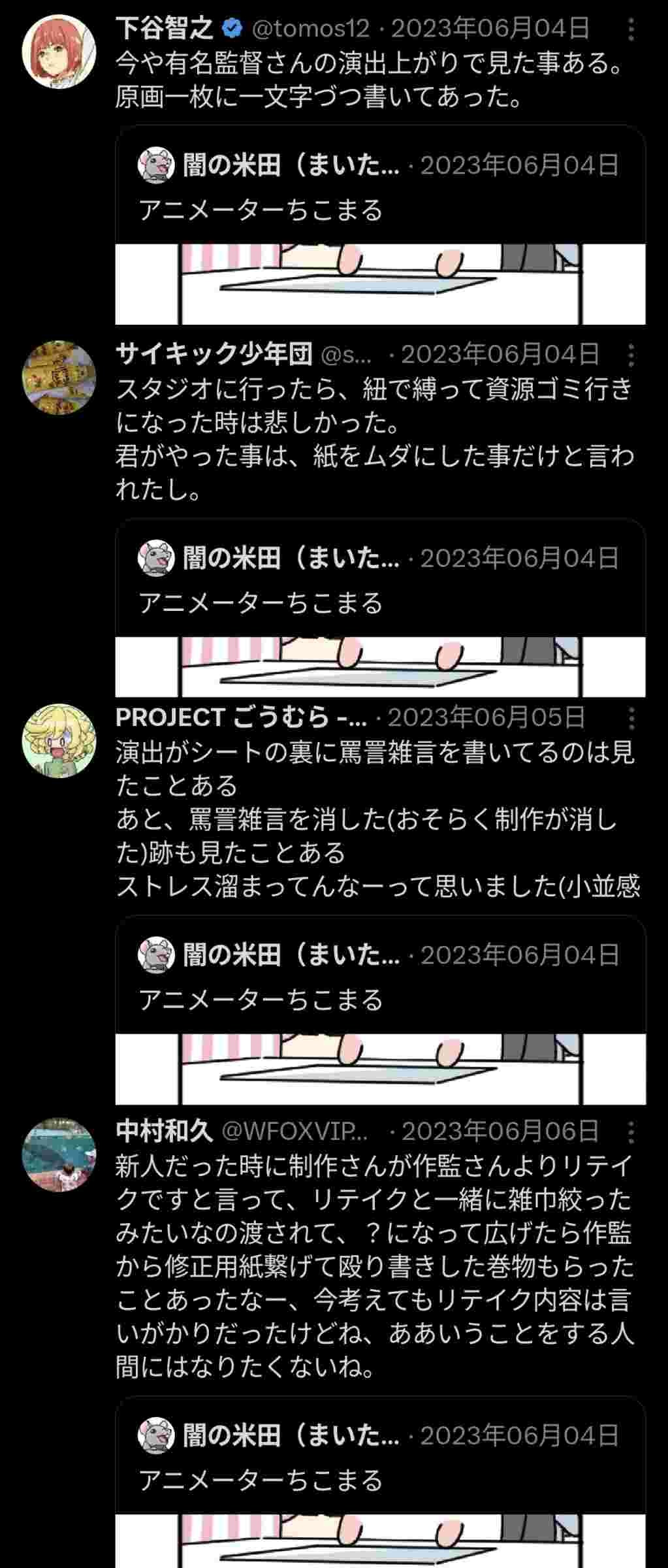This screenshot has height=1568, width=668.
Task: View サイキック少年団's profile avatar
Action: point(59,377)
